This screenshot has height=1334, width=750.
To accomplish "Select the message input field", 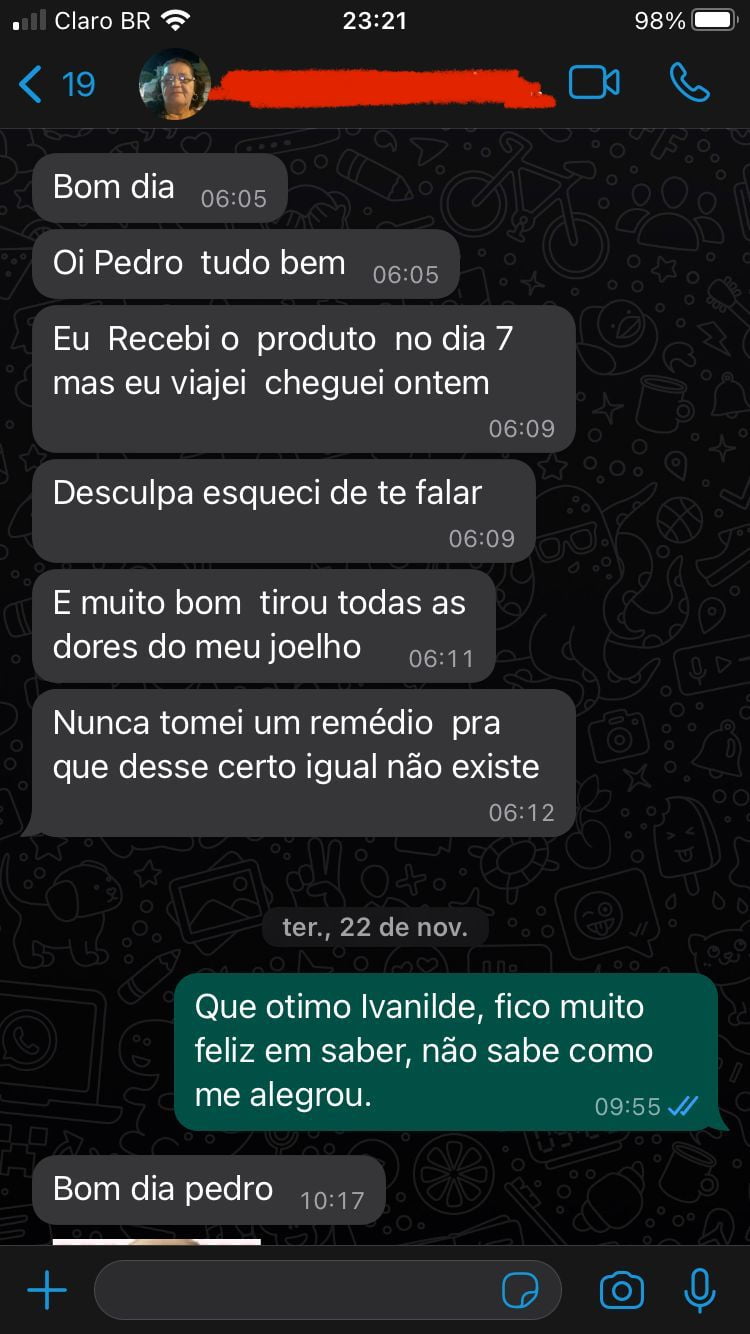I will tap(300, 1290).
